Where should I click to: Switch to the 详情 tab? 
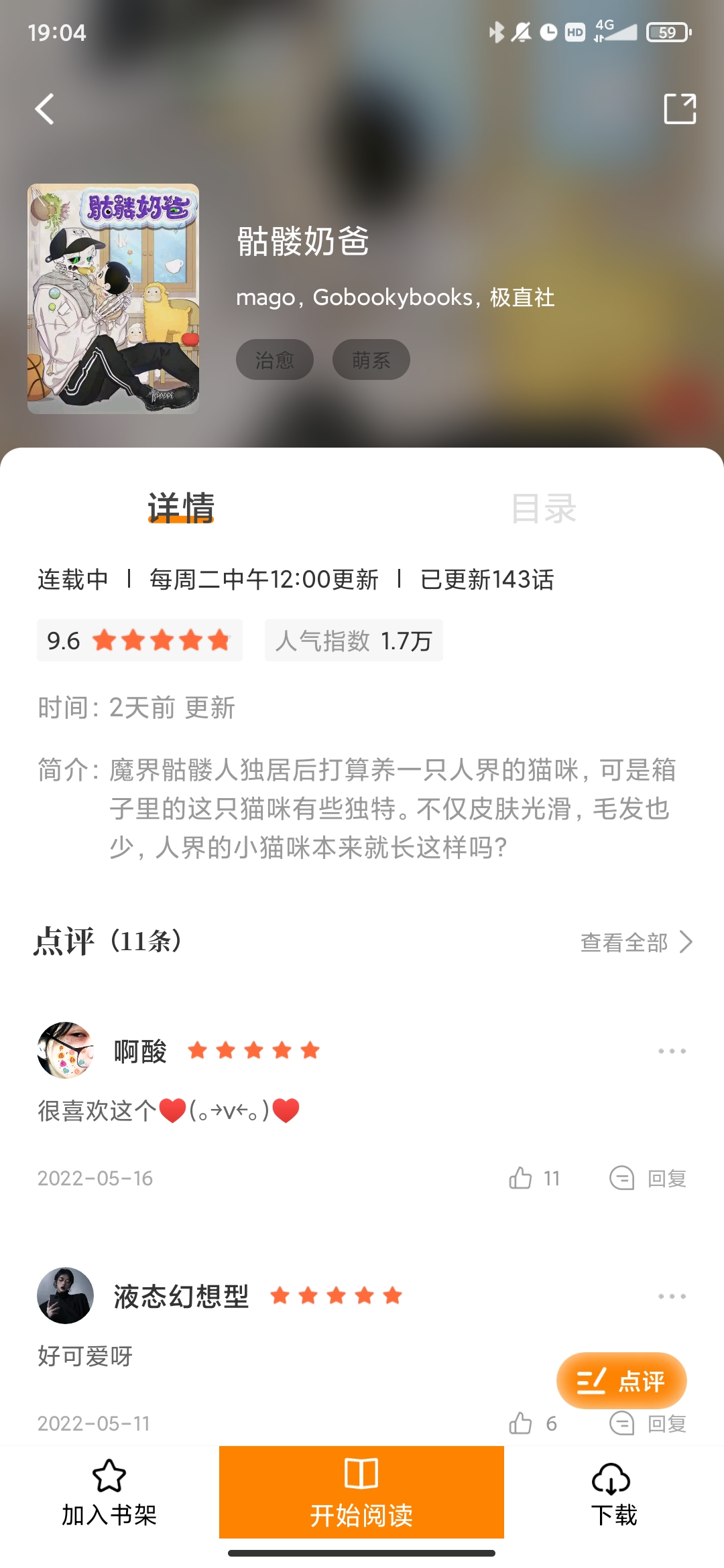tap(181, 508)
